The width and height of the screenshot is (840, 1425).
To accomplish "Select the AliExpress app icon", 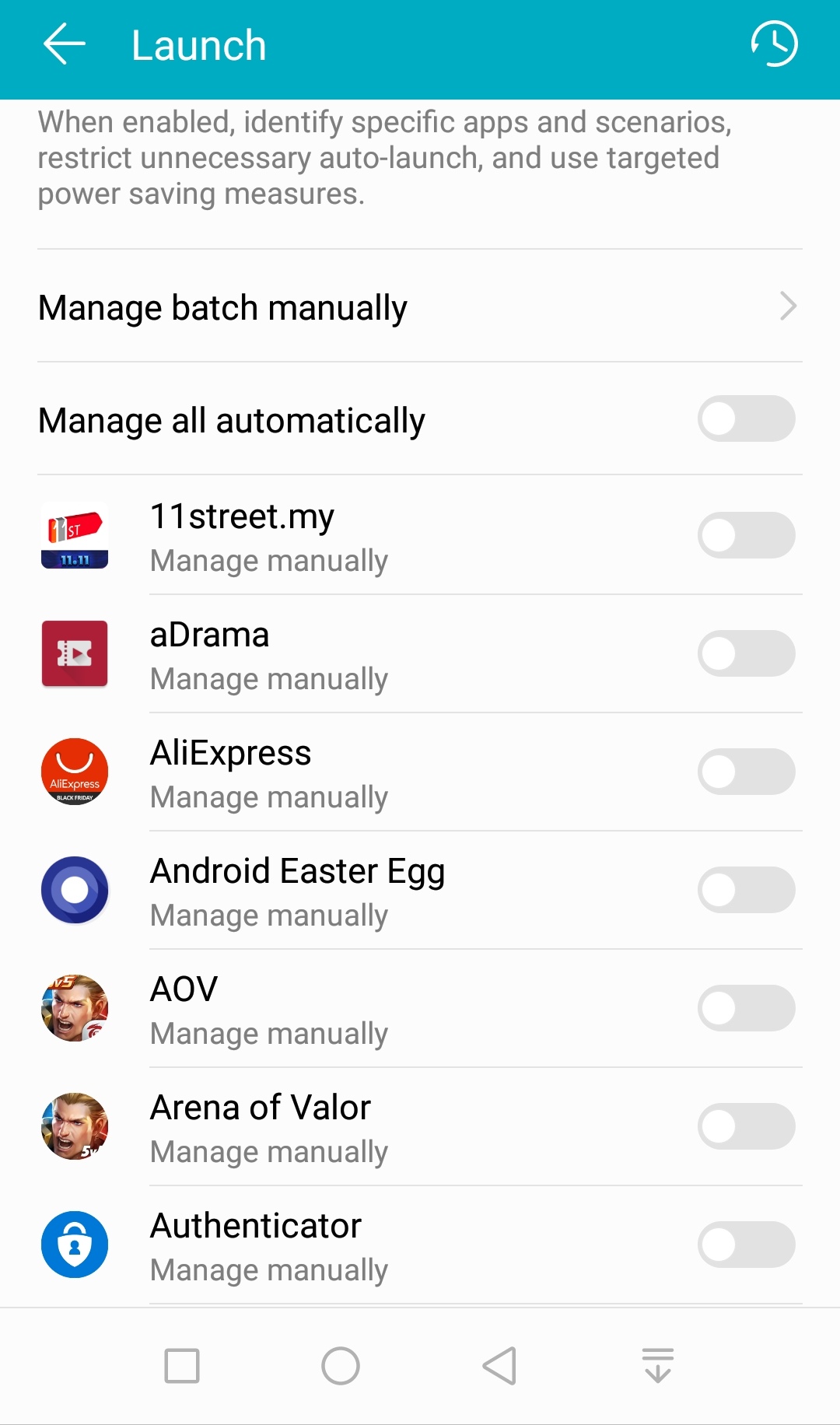I will click(x=75, y=772).
